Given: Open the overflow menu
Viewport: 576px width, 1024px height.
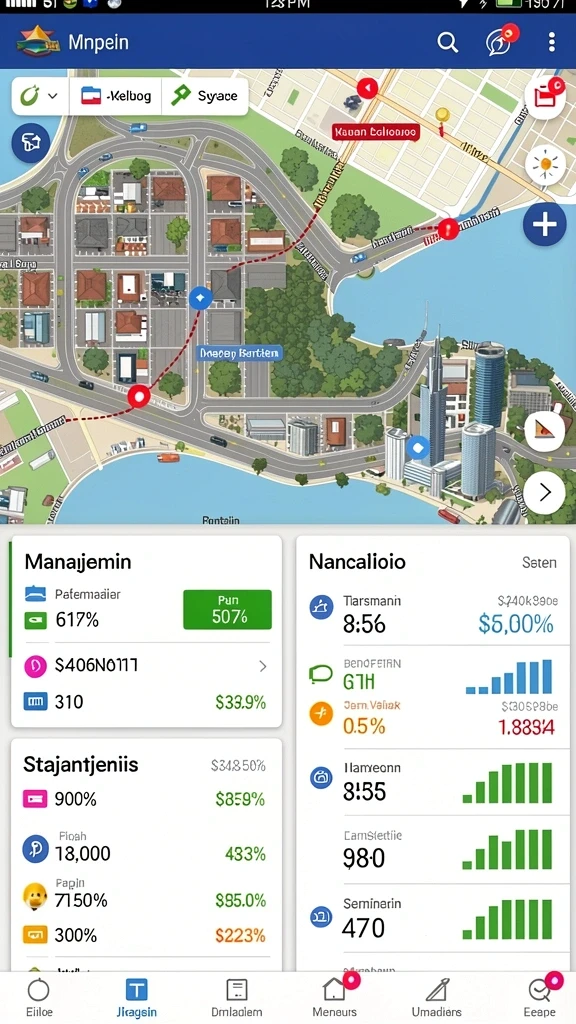Looking at the screenshot, I should 552,42.
